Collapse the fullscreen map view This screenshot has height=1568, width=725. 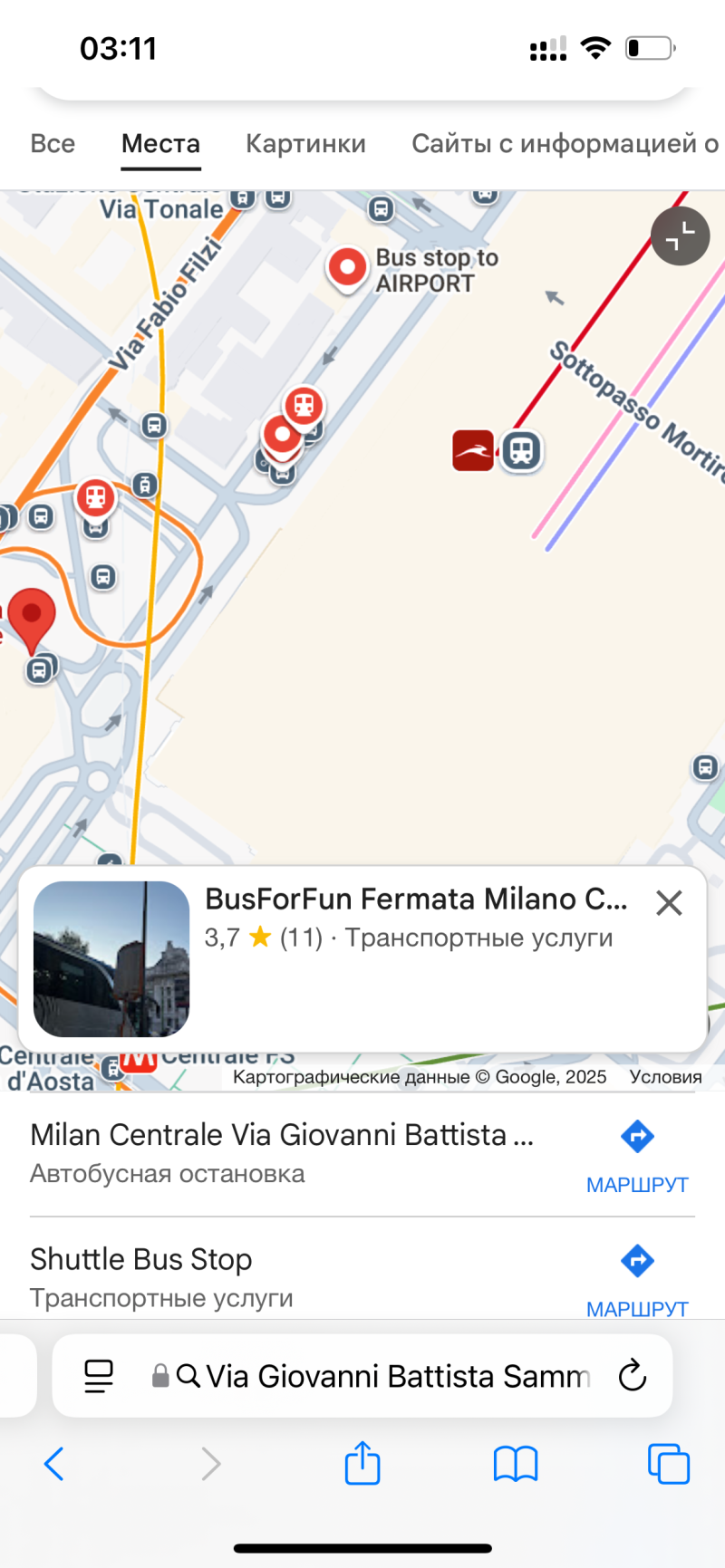coord(680,236)
